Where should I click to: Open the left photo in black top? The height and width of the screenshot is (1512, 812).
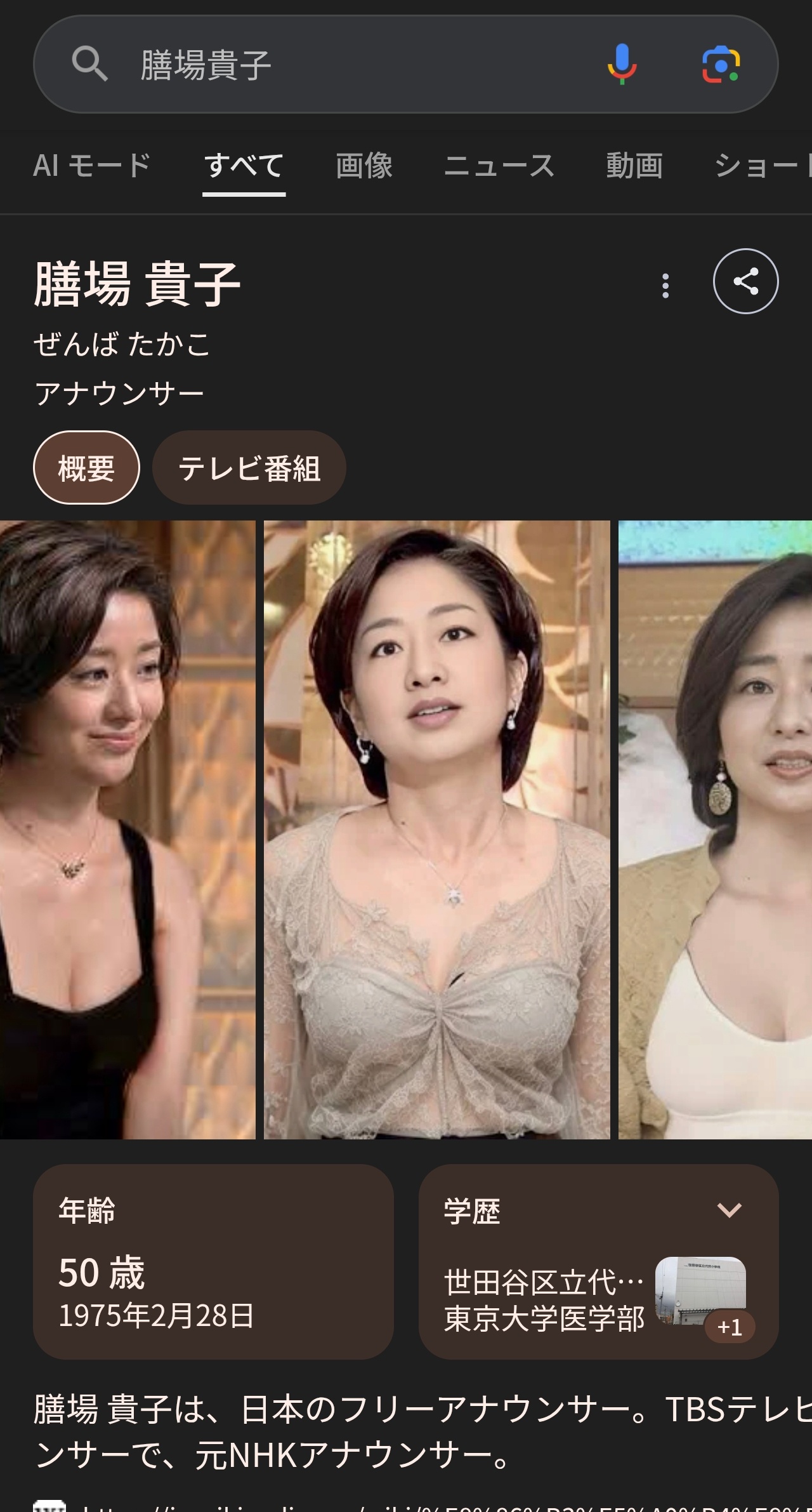(x=127, y=830)
